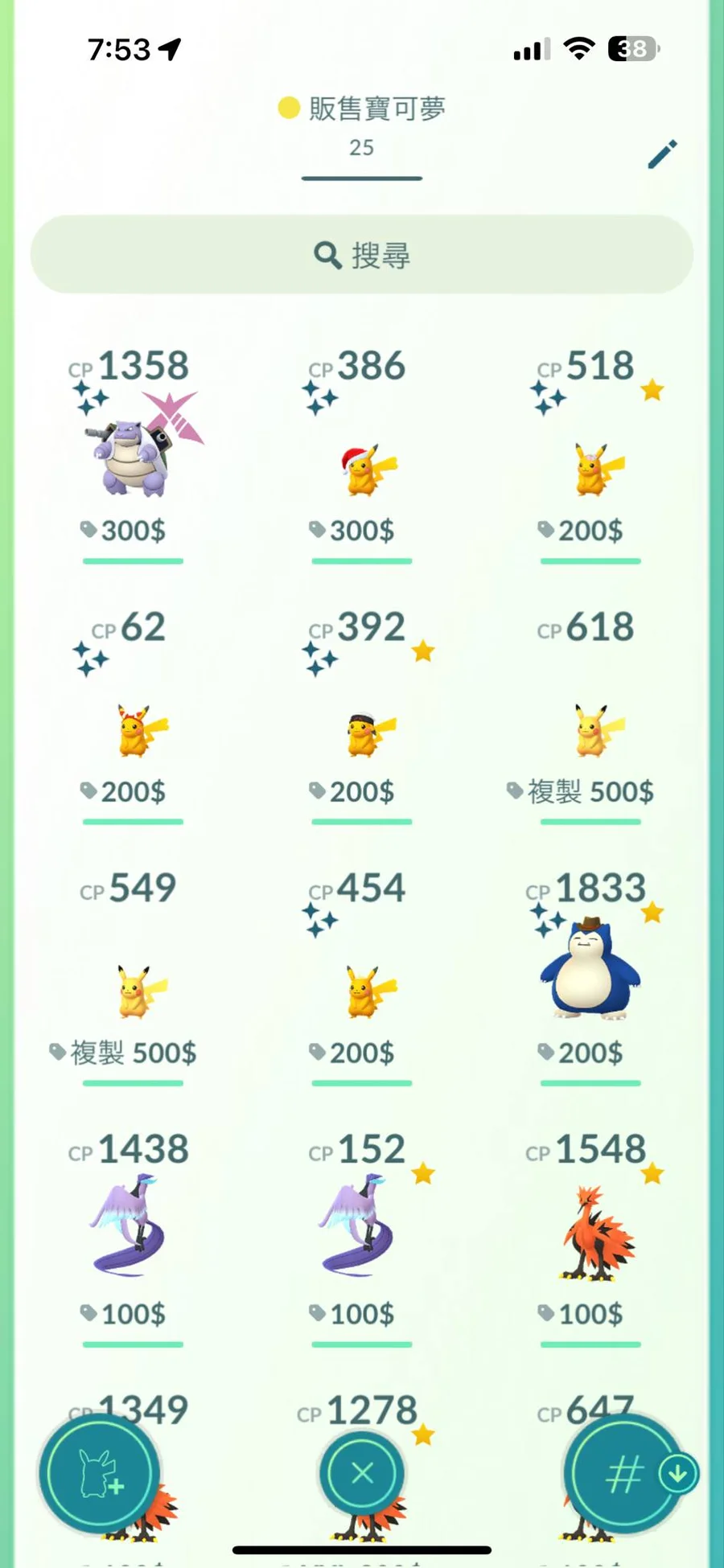Open the CP 1833 Snorlax with hat
The image size is (724, 1568).
pos(590,969)
